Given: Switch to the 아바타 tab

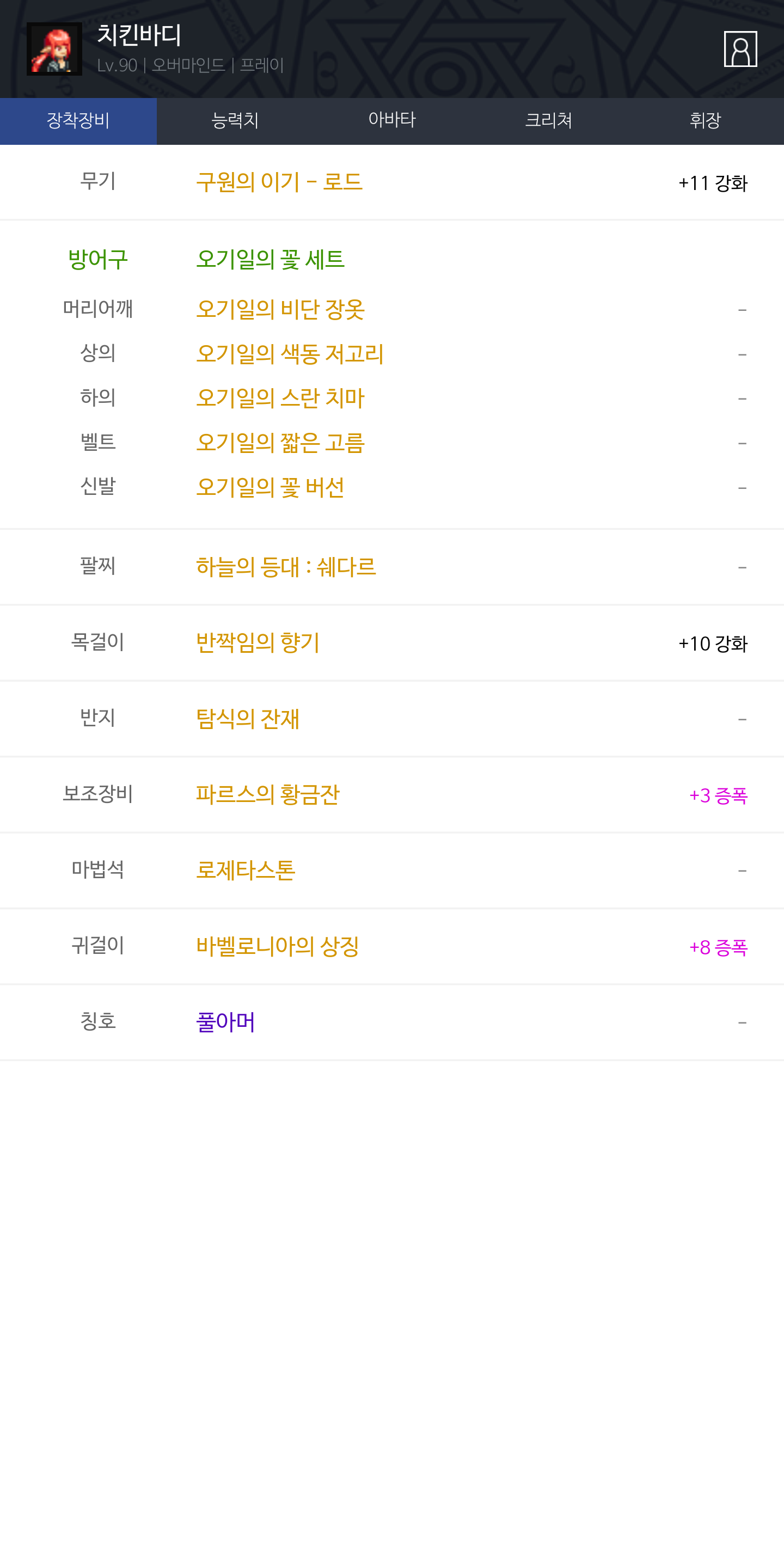Looking at the screenshot, I should (392, 120).
